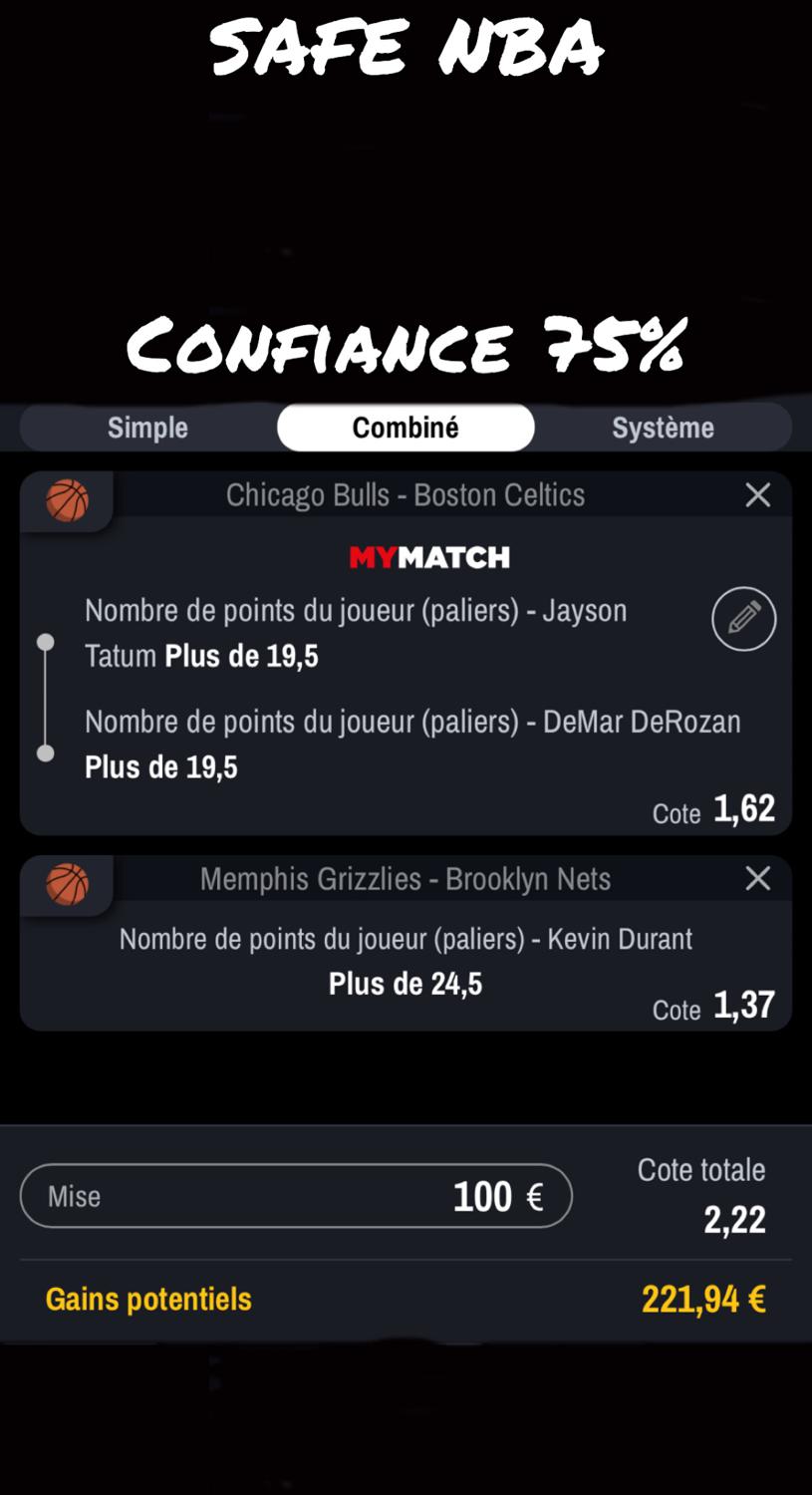Select the Combiné tab
Screen dimensions: 812x1495
pyautogui.click(x=406, y=428)
